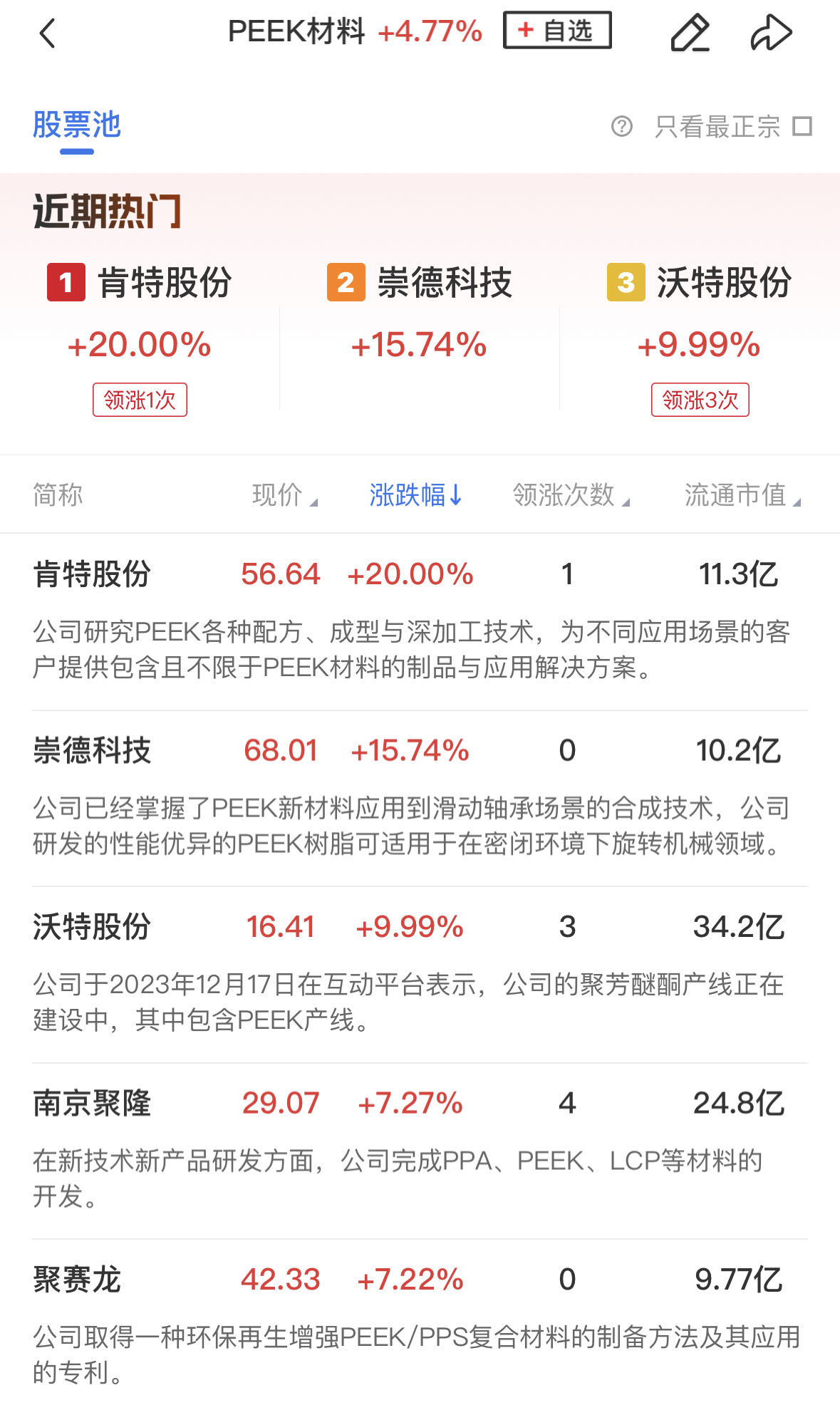Add PEEK材料 to 自选 watchlist

pos(557,31)
